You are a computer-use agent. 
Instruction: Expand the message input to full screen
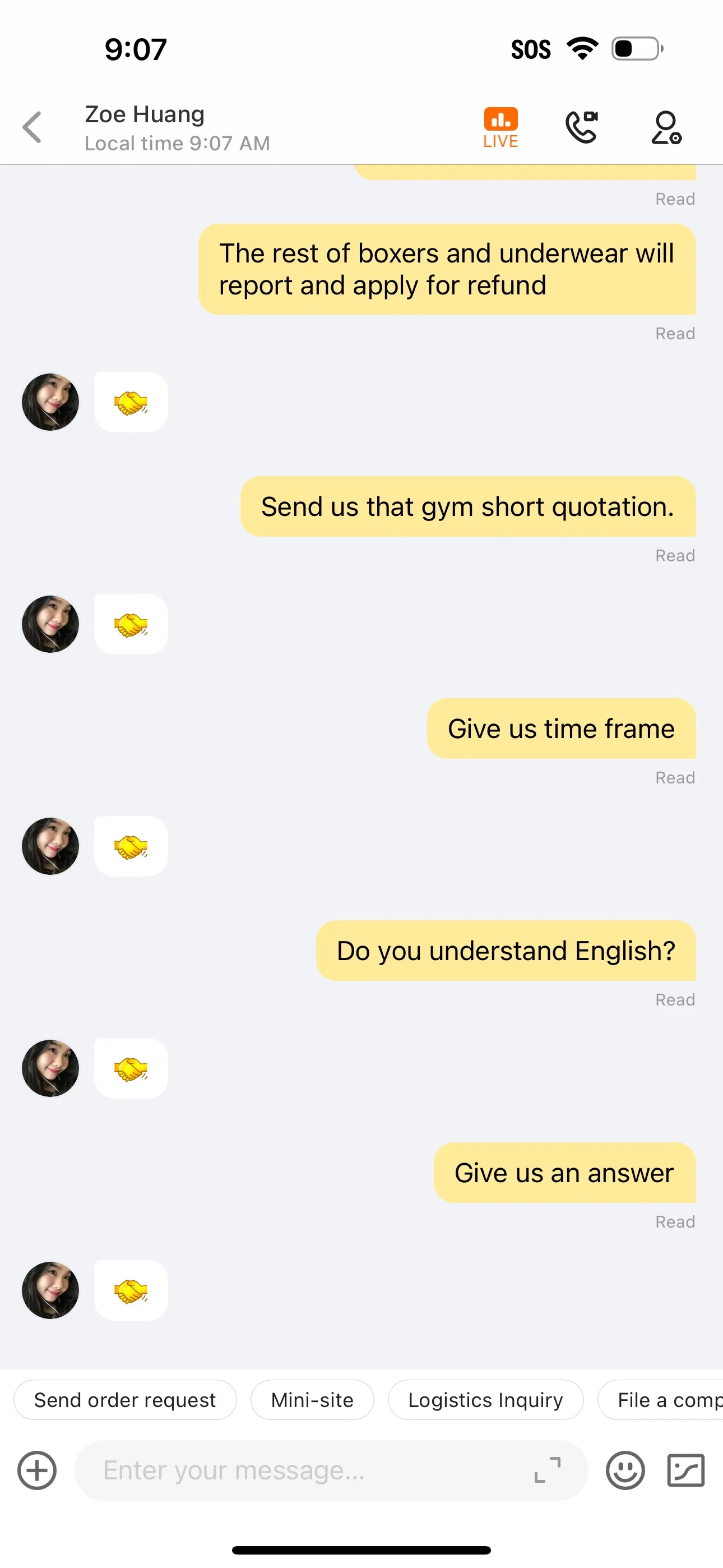click(x=547, y=1470)
